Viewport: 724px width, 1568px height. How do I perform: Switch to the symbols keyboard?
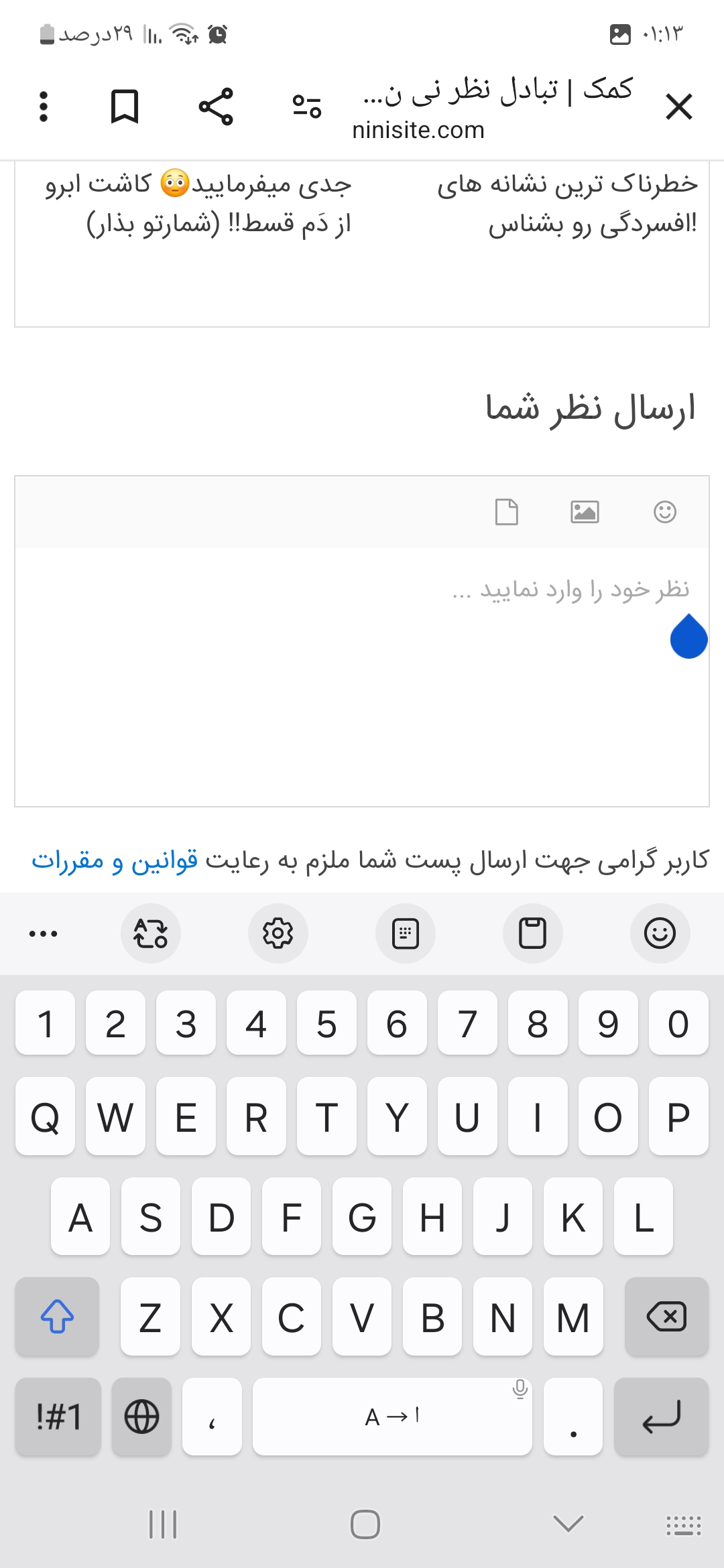click(58, 1417)
